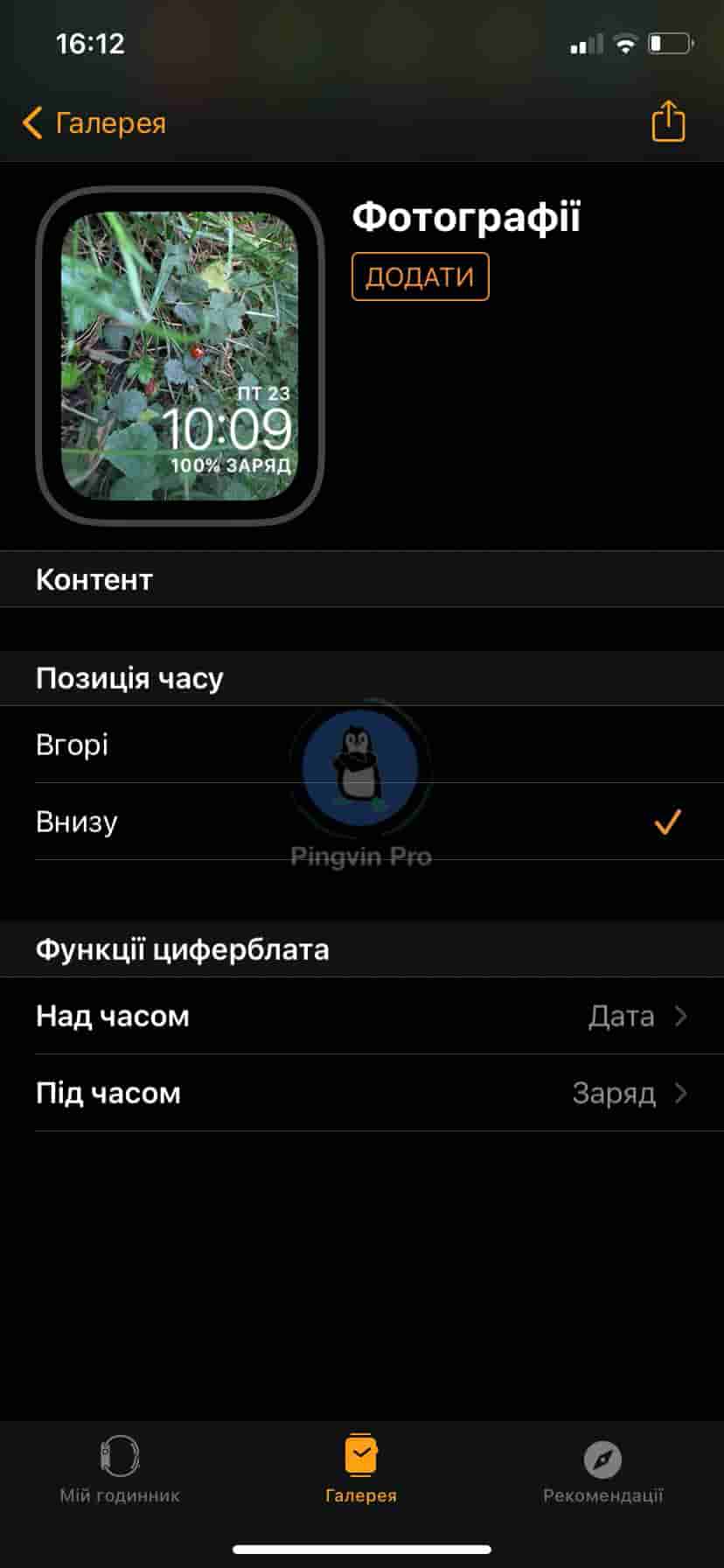The image size is (724, 1568).
Task: Open the Над часом complication setting
Action: (x=361, y=1016)
